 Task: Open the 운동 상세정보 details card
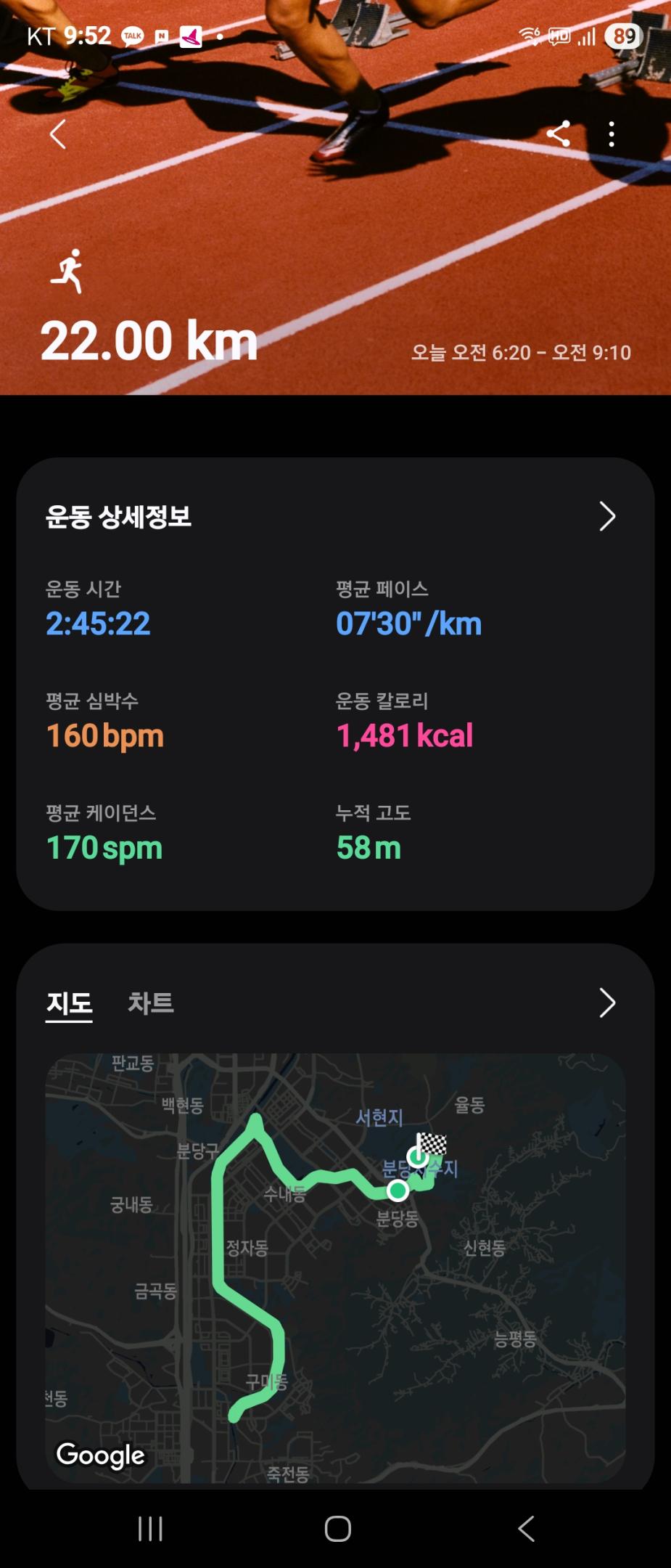click(606, 517)
